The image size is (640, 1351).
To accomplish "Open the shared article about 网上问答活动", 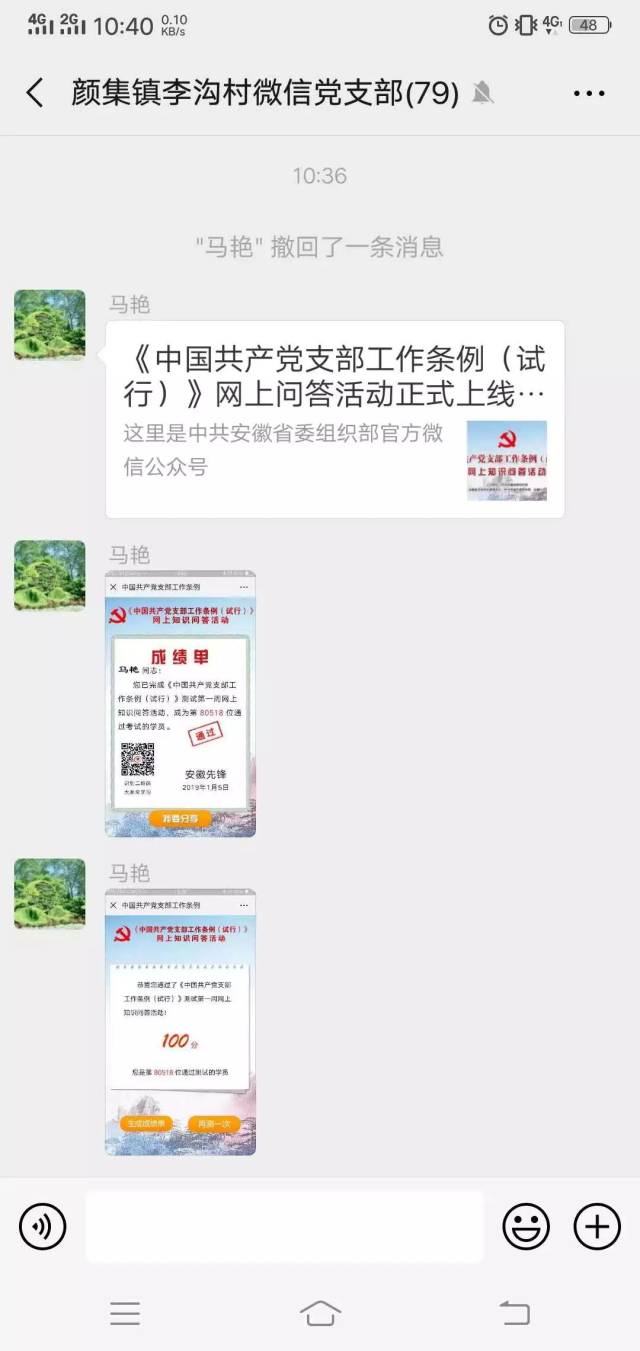I will 334,419.
